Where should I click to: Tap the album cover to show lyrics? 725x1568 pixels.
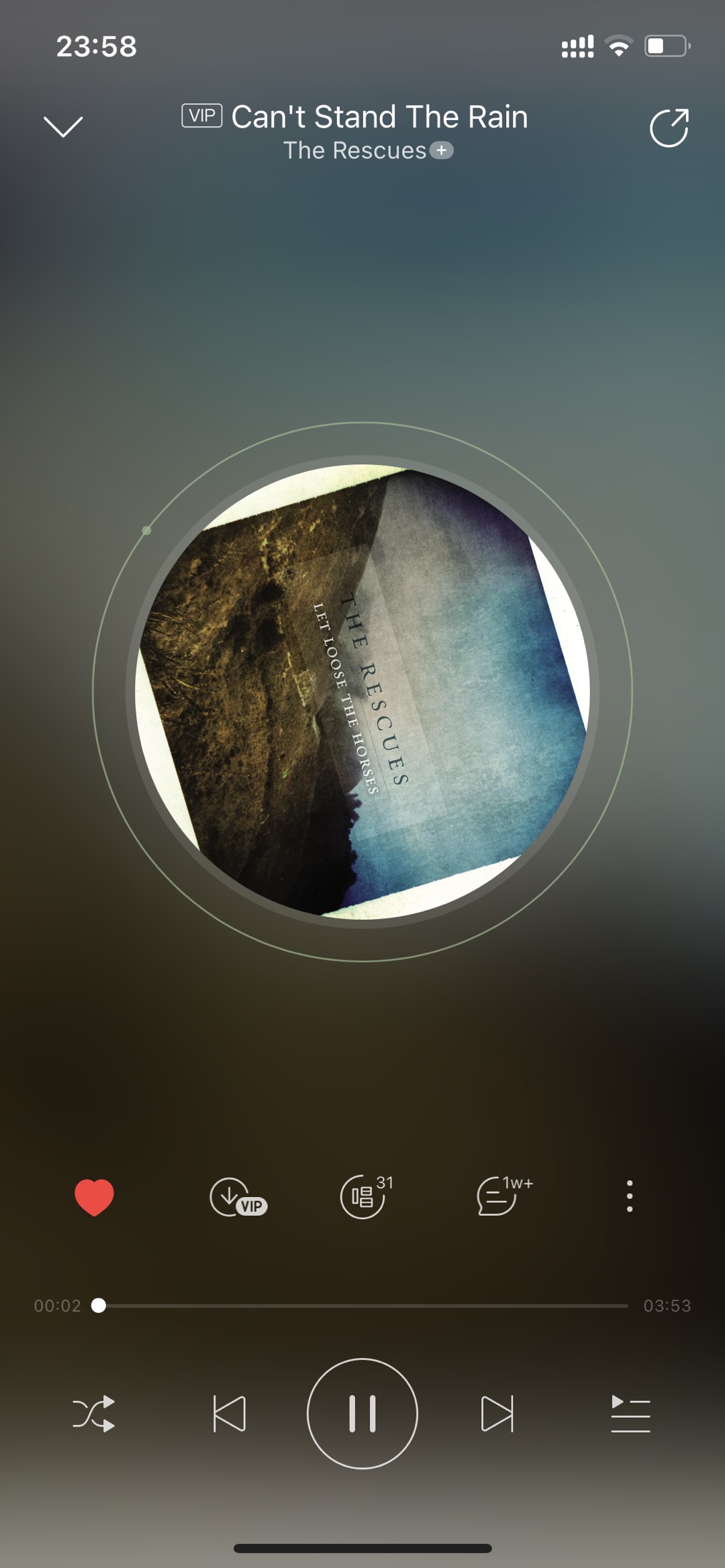click(362, 691)
